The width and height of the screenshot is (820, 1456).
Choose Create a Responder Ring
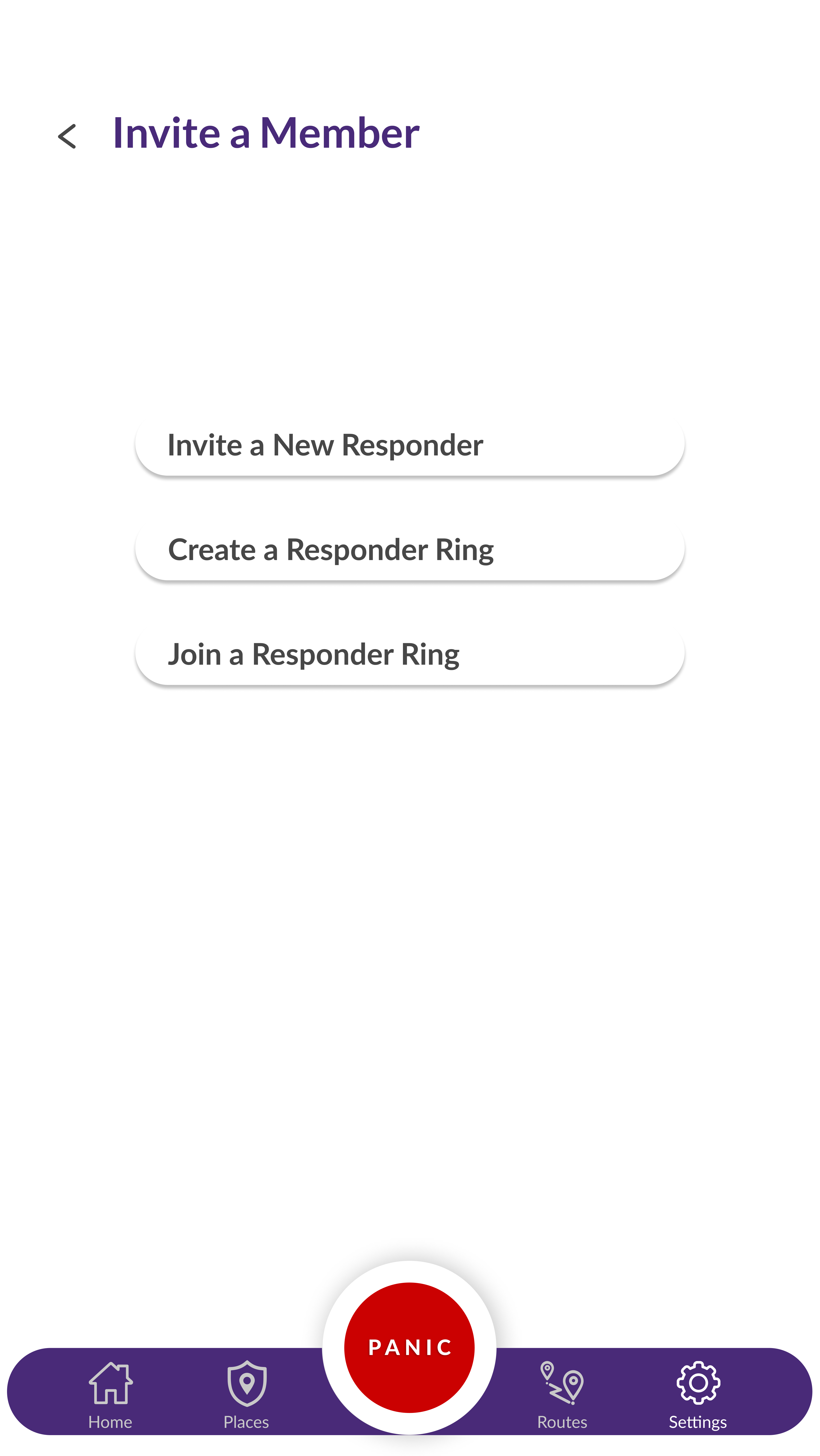pos(410,550)
